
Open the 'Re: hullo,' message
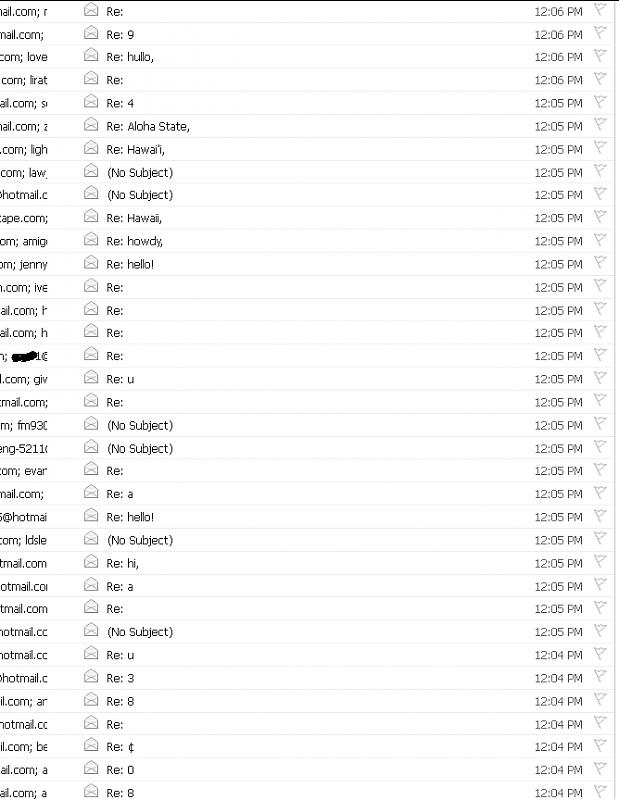pyautogui.click(x=130, y=57)
